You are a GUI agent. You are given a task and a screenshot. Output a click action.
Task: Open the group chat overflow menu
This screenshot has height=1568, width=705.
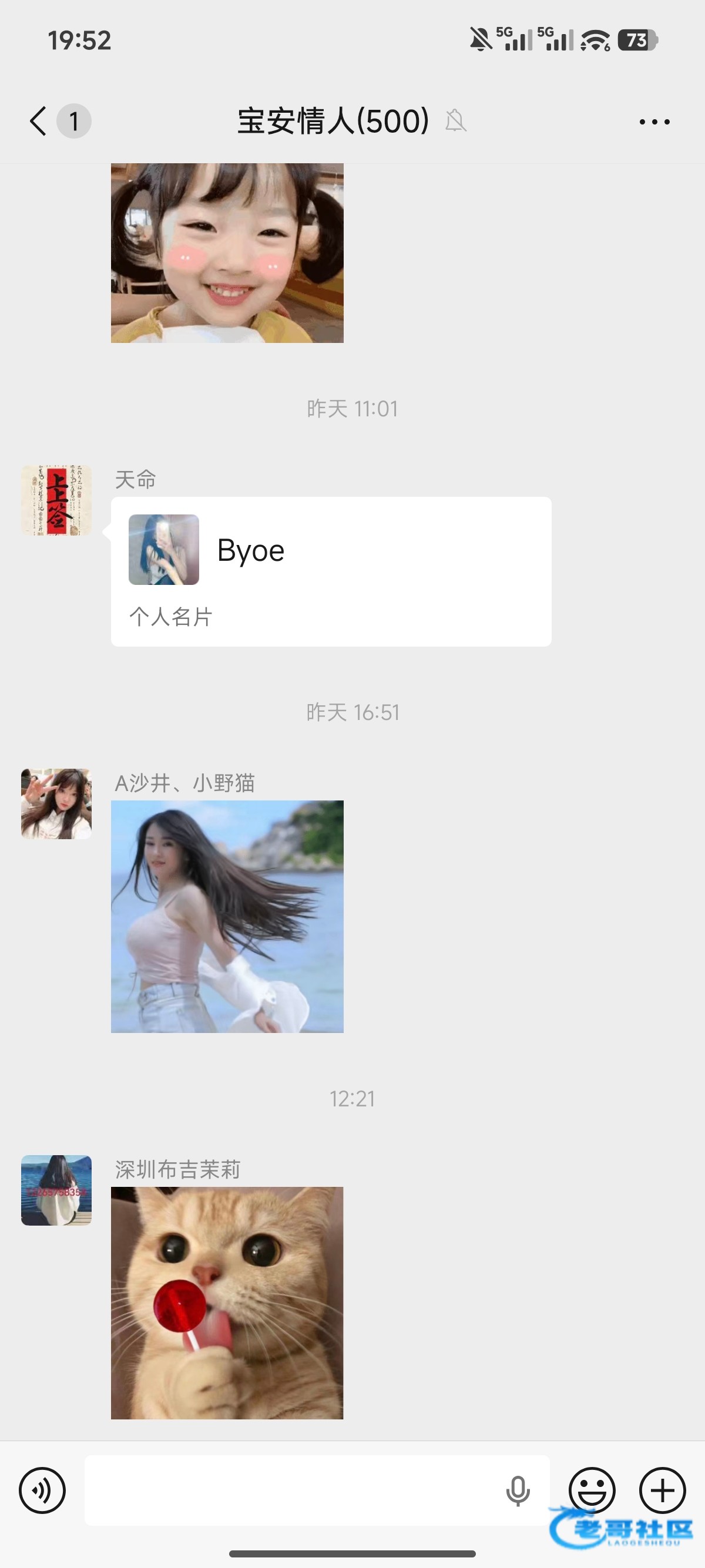(654, 122)
